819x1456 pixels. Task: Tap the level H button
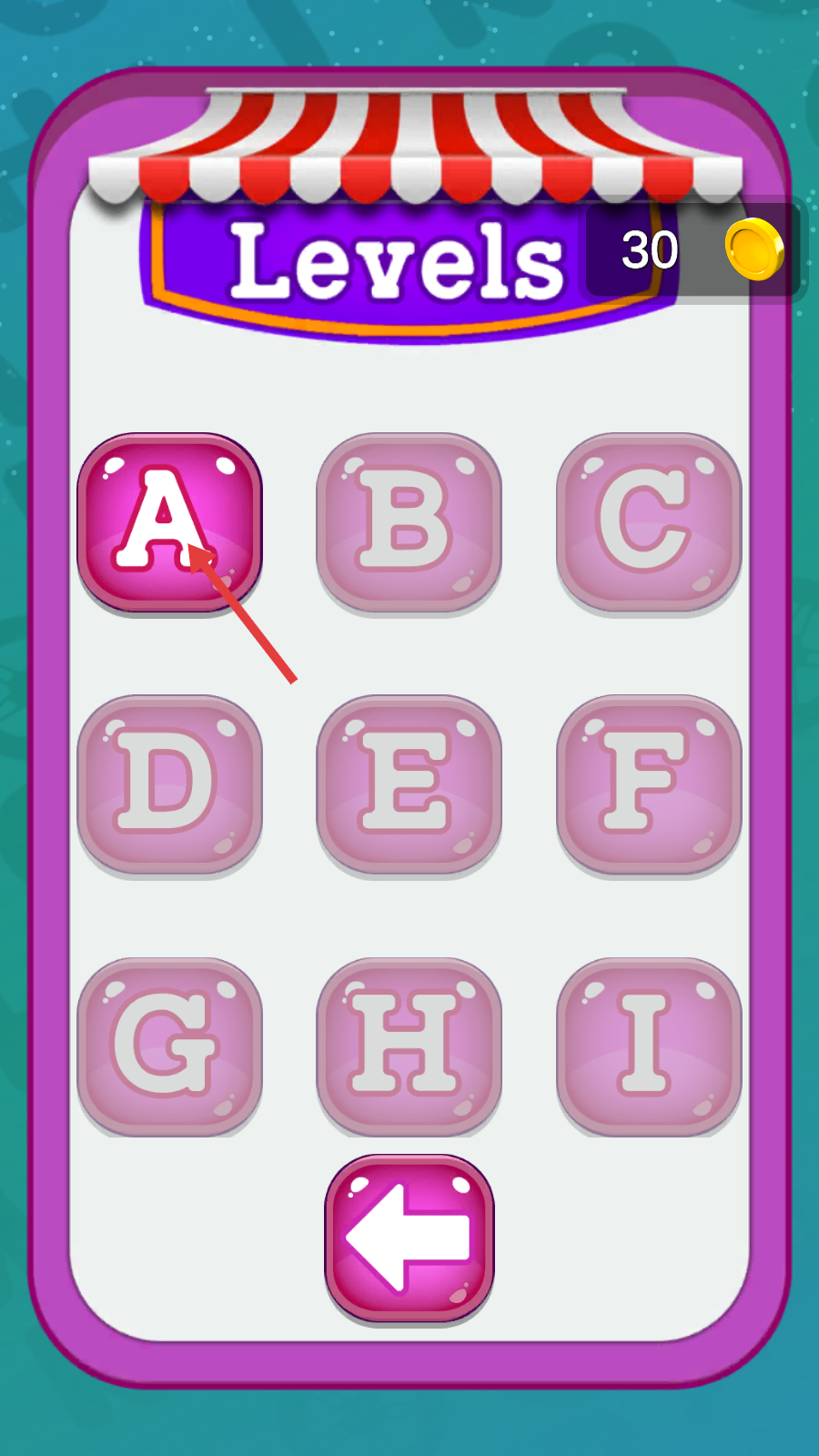pos(409,1046)
